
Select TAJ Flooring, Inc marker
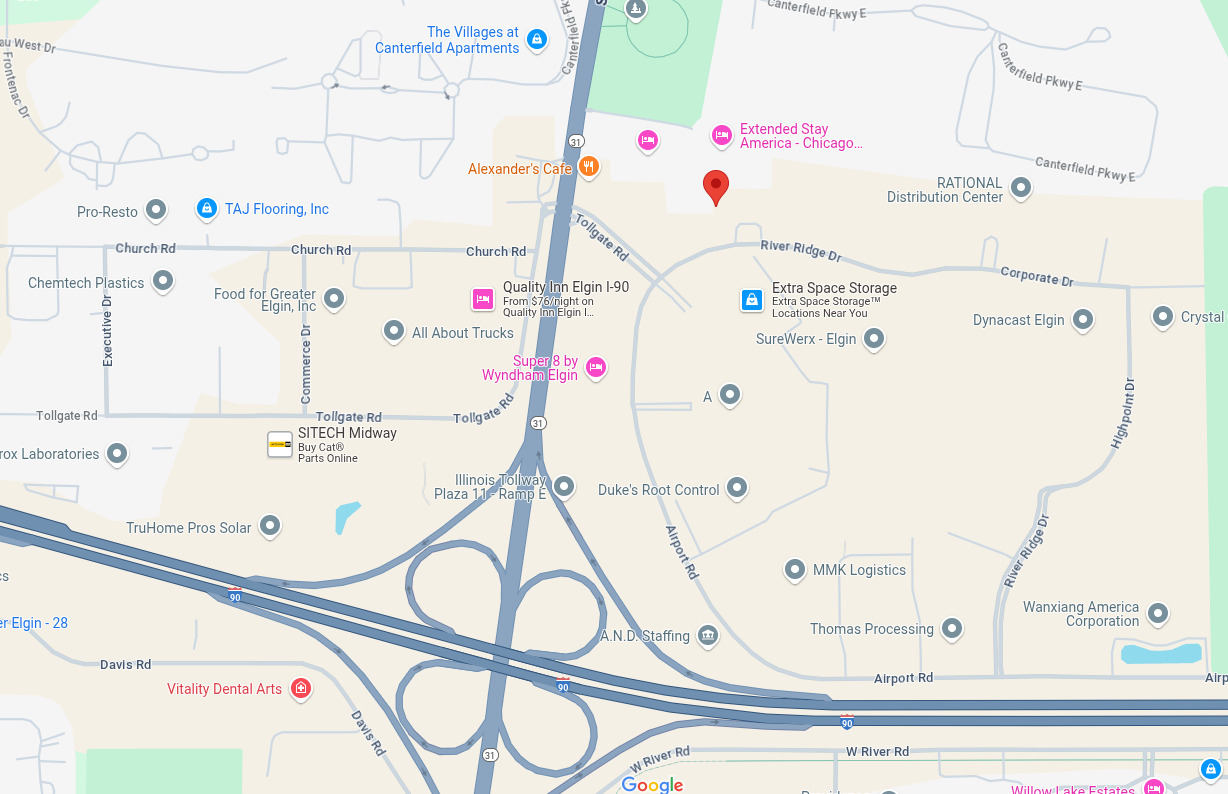[207, 208]
